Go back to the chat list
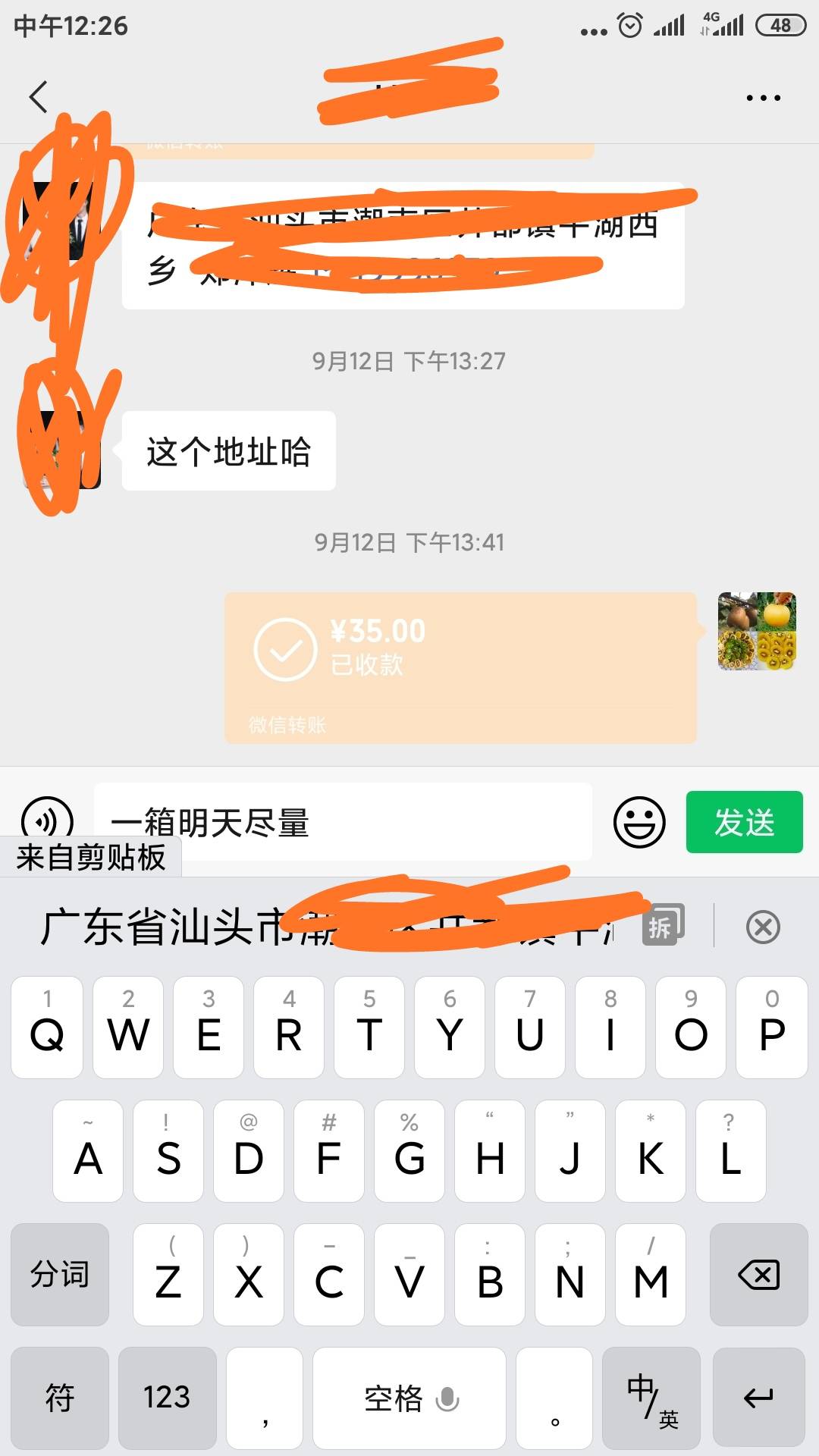Screen dimensions: 819x1456 point(39,97)
